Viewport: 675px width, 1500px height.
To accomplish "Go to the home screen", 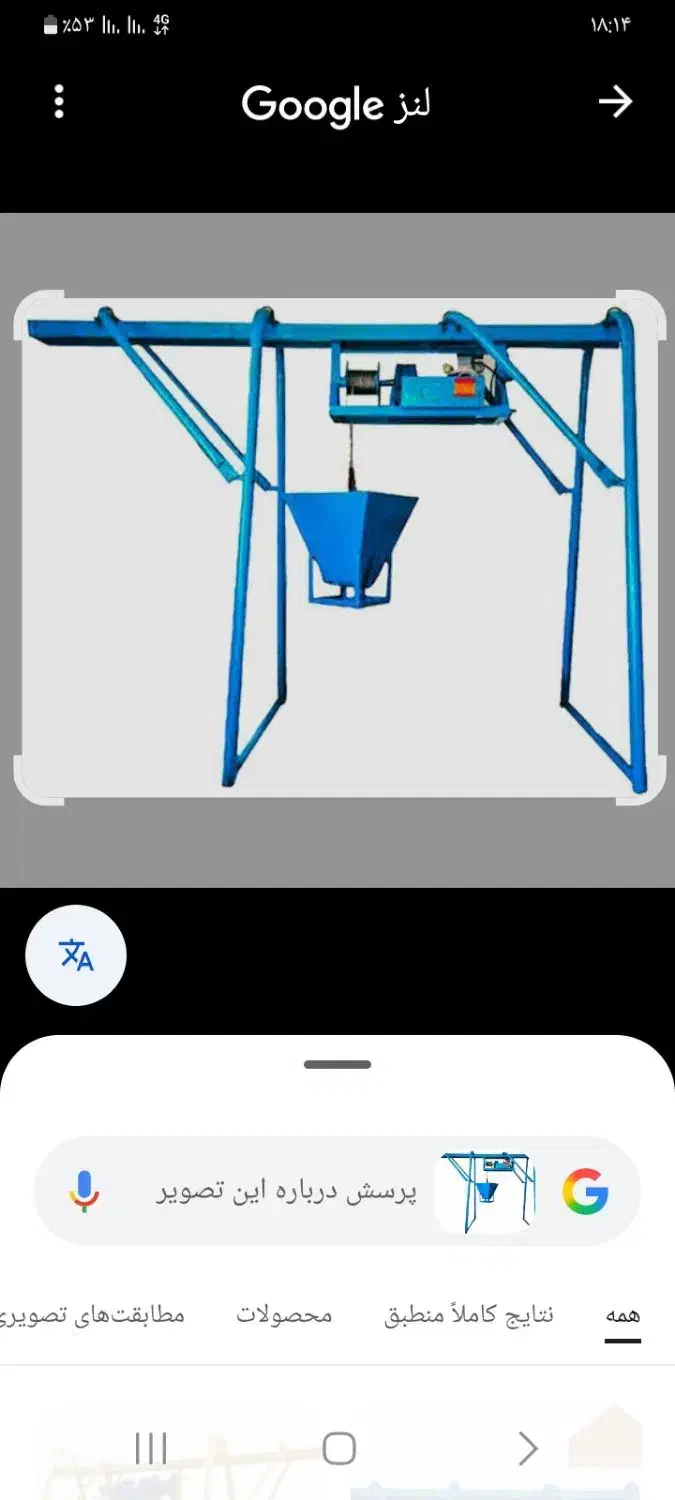I will (339, 1448).
